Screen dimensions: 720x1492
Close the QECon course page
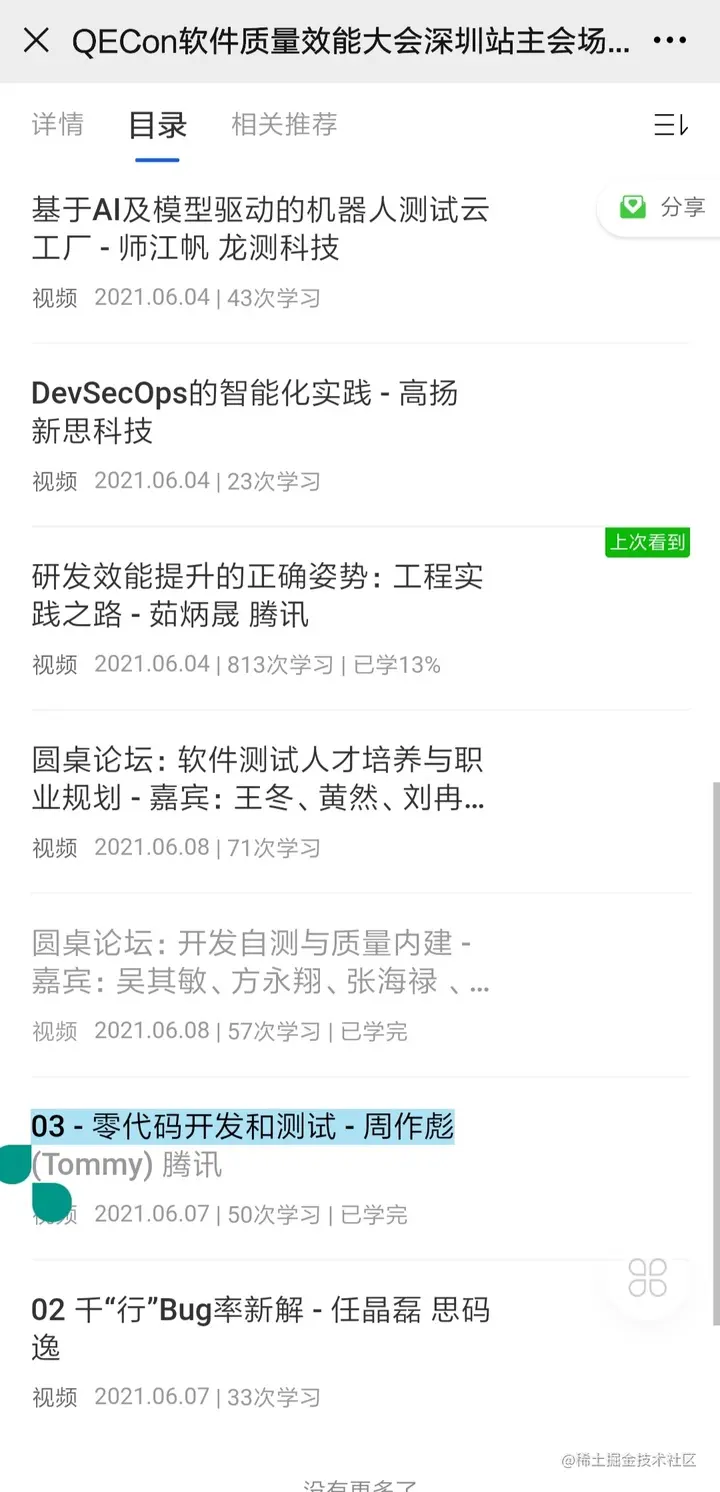(36, 41)
